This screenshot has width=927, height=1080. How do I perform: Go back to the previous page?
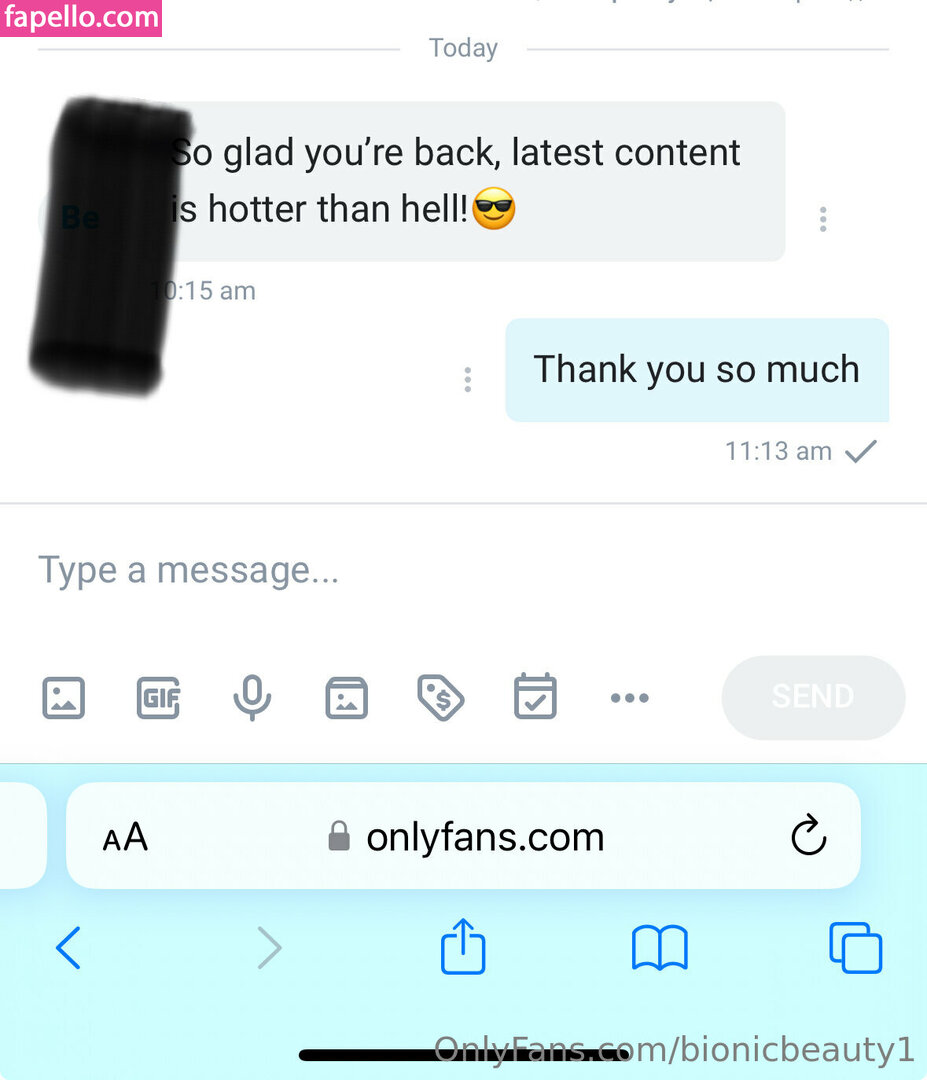[x=68, y=947]
